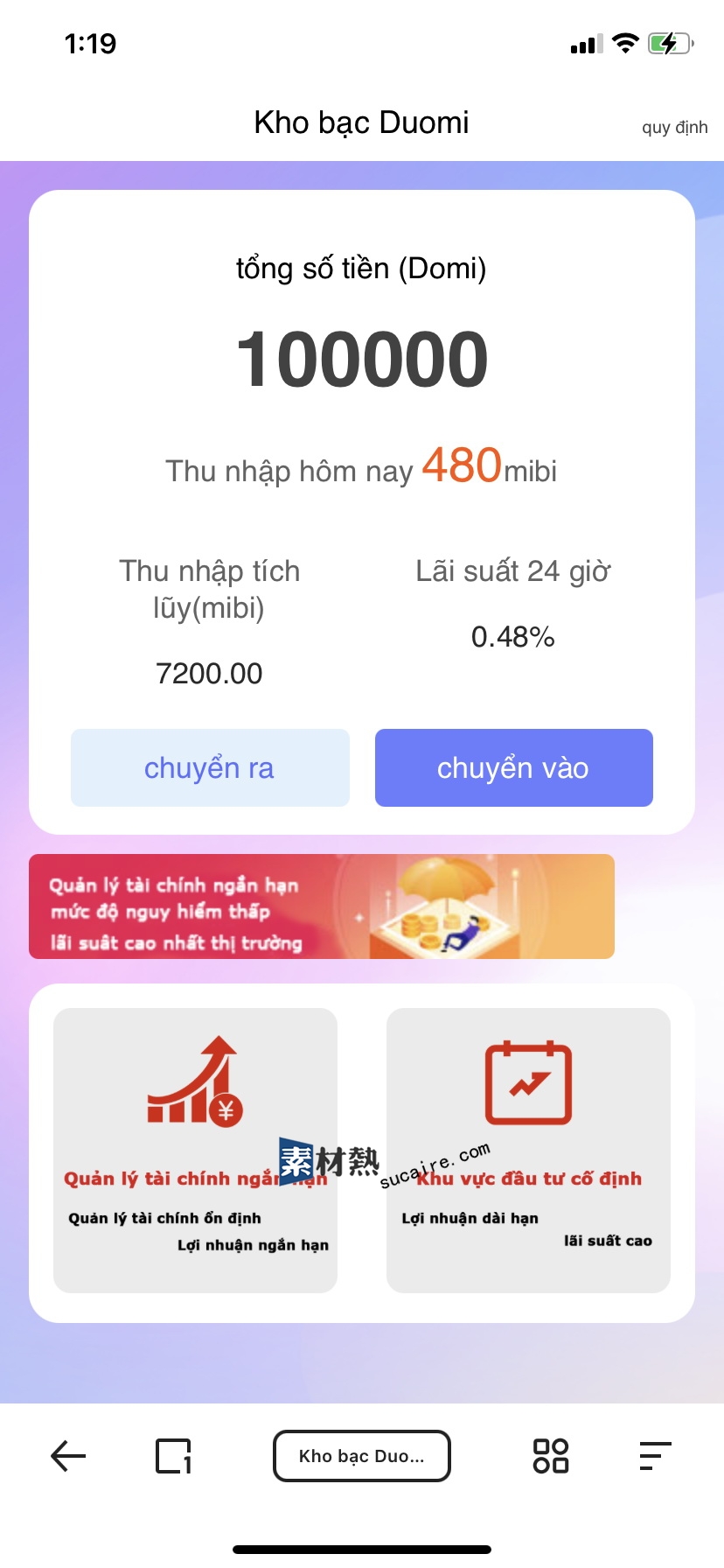
Task: Tap the chuyển vào transfer-in button
Action: [x=513, y=767]
